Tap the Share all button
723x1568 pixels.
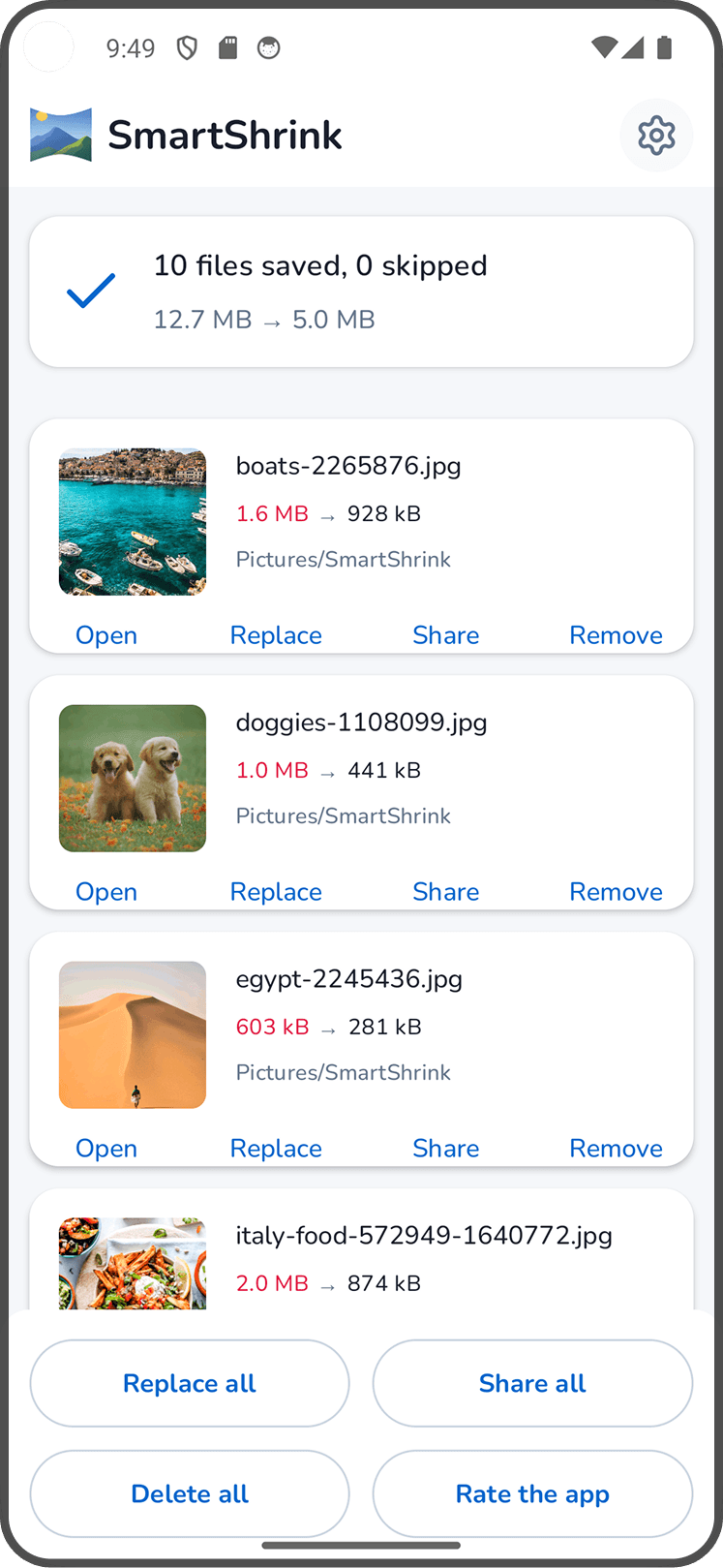[531, 1383]
